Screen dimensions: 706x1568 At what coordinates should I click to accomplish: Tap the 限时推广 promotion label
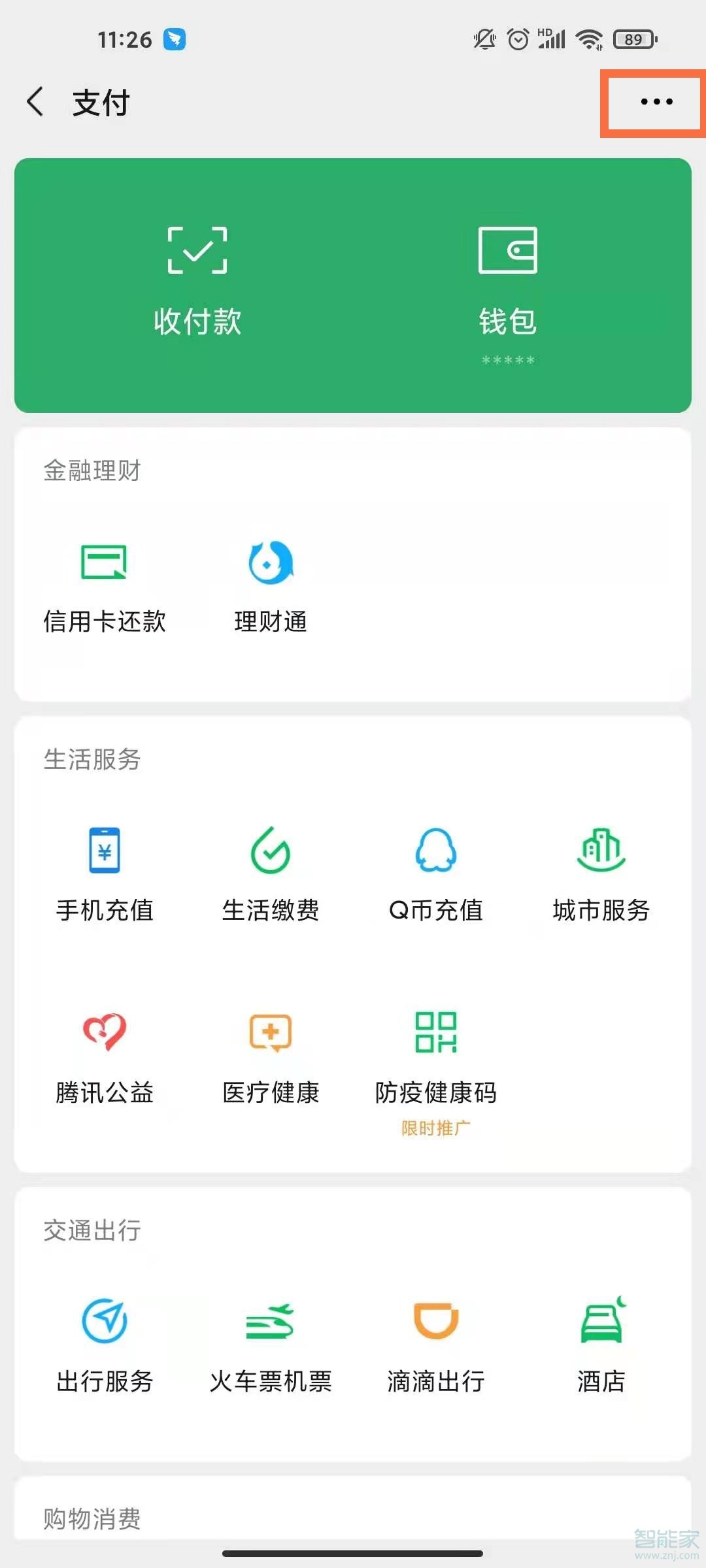(x=437, y=1126)
